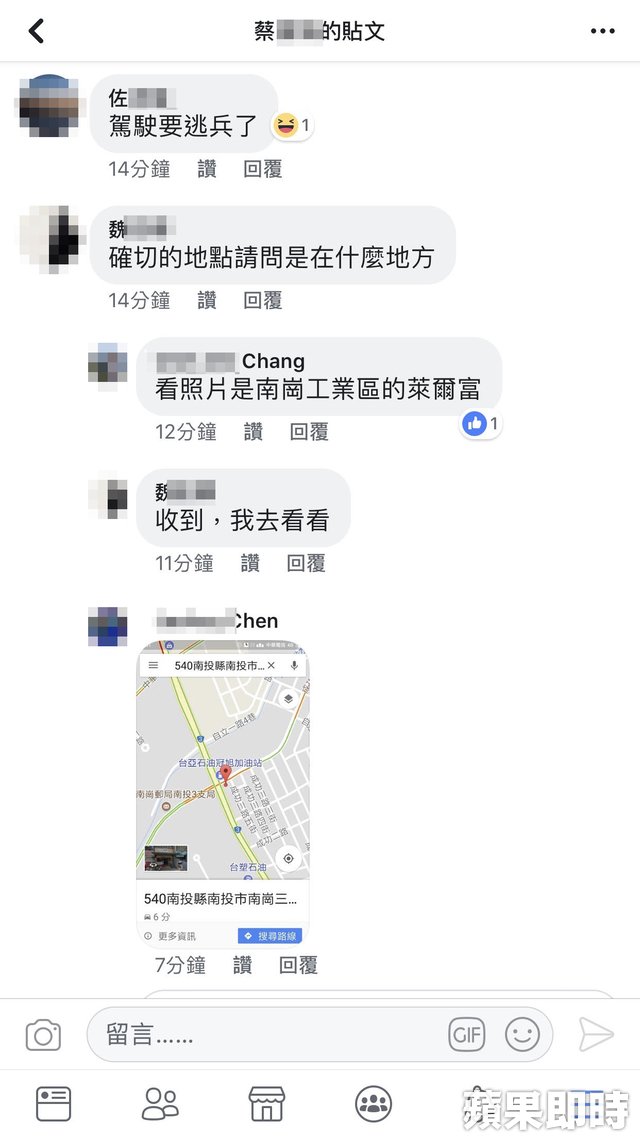Like the comment 確切的地點請問是在什麼地方
This screenshot has width=640, height=1138.
(207, 300)
